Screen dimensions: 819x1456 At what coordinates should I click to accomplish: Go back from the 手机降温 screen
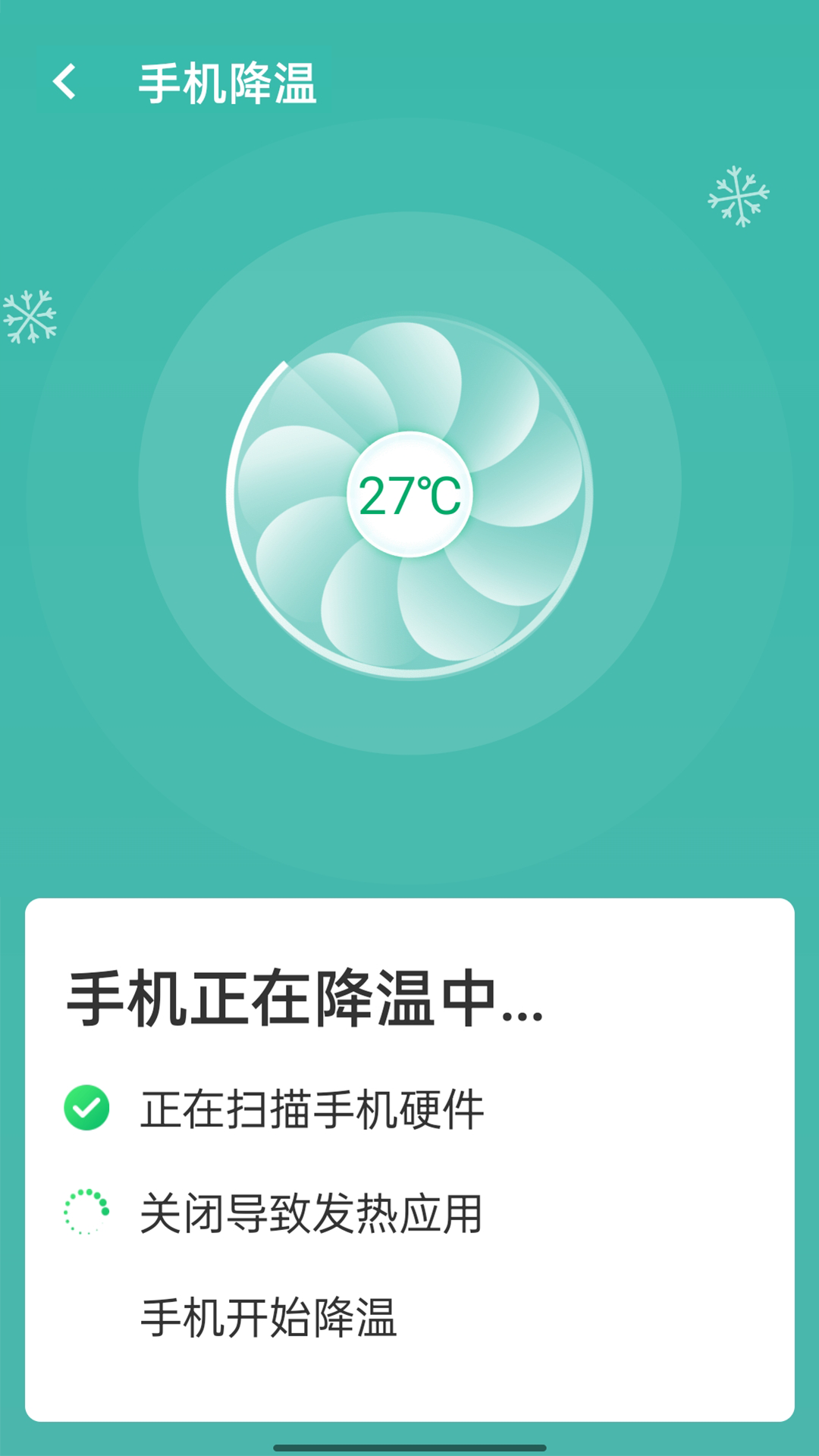pyautogui.click(x=65, y=82)
